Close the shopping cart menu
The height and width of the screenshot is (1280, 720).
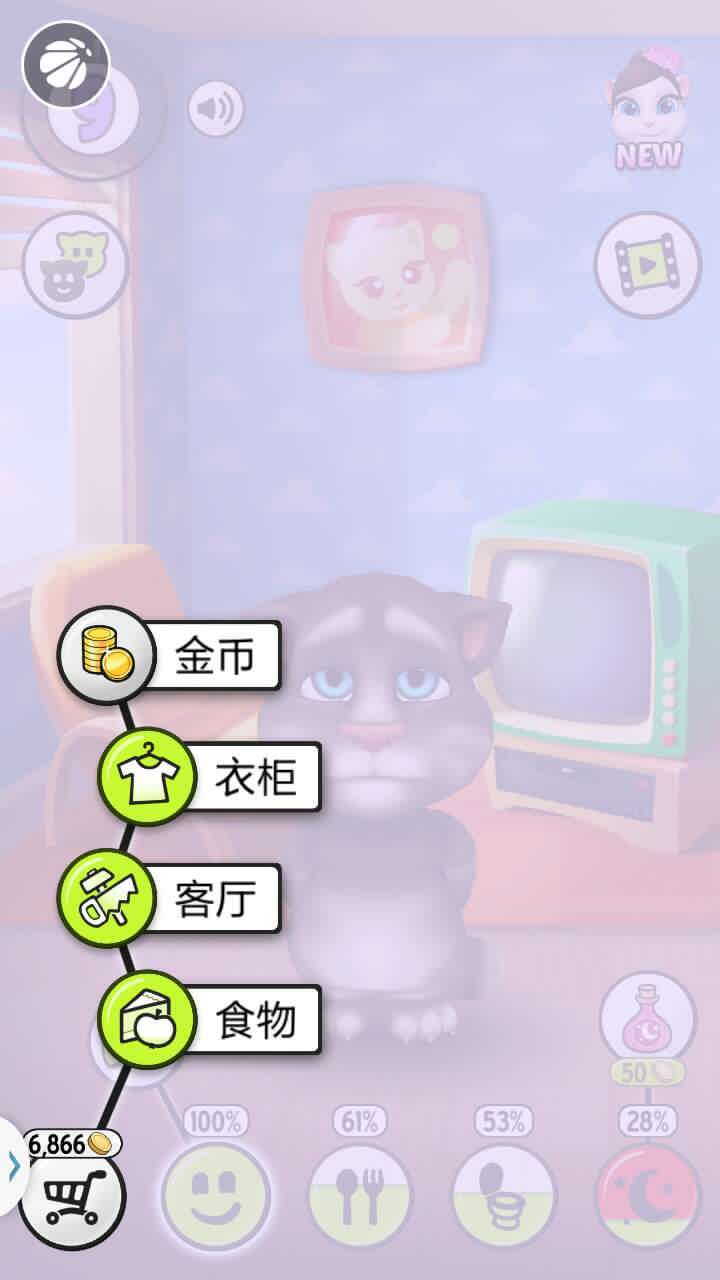72,1196
